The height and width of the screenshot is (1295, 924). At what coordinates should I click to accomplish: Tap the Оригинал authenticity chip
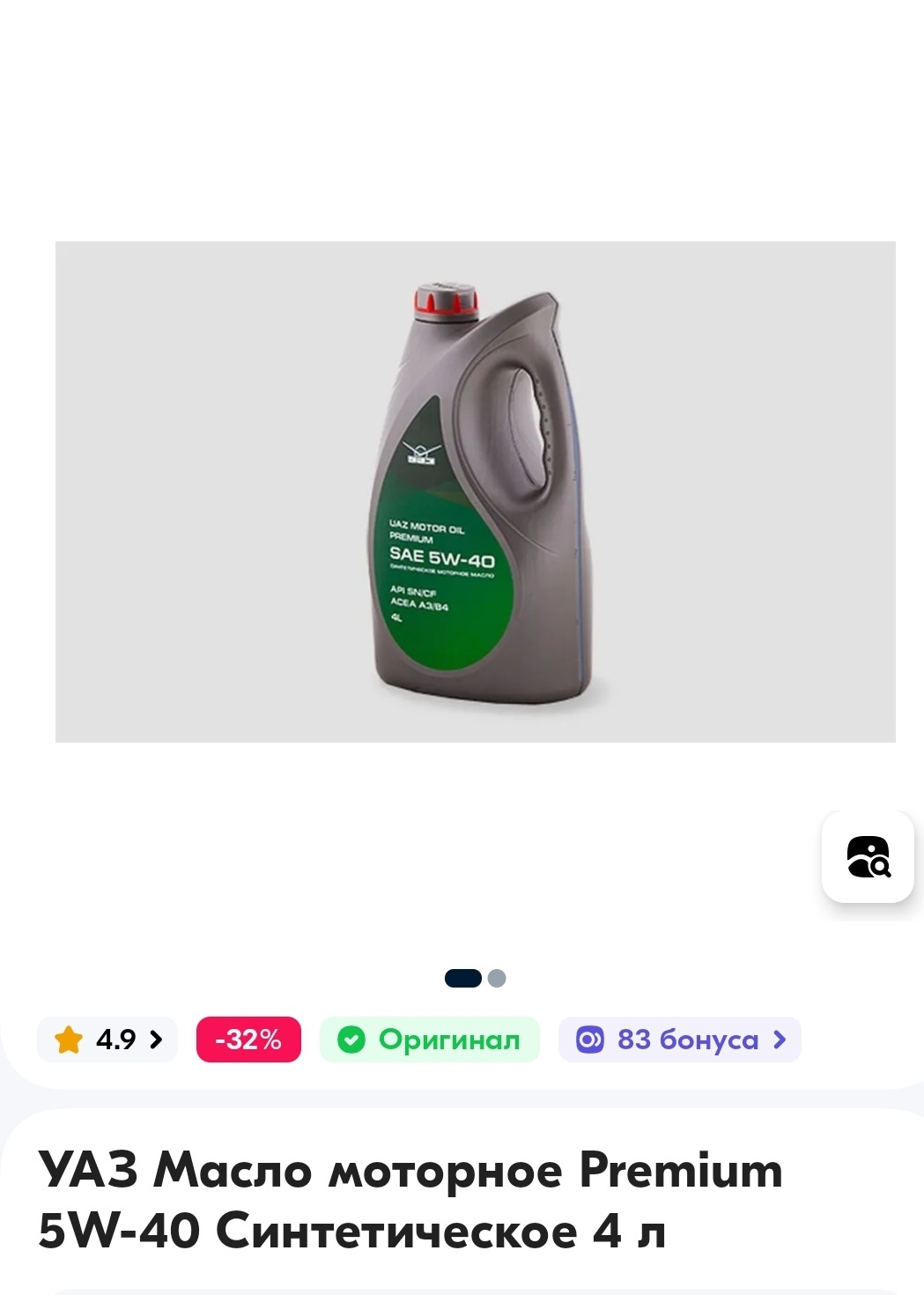tap(430, 1040)
